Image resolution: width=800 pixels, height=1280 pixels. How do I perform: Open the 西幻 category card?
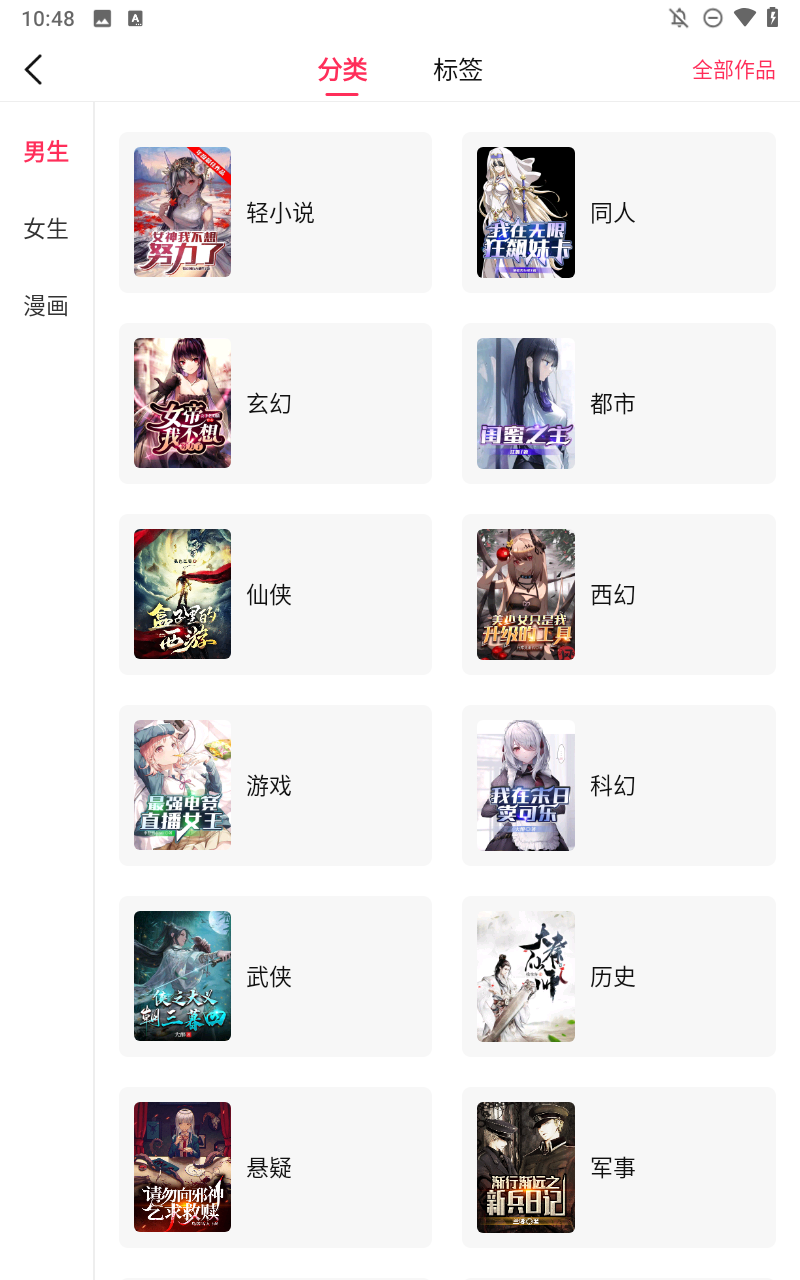tap(618, 595)
